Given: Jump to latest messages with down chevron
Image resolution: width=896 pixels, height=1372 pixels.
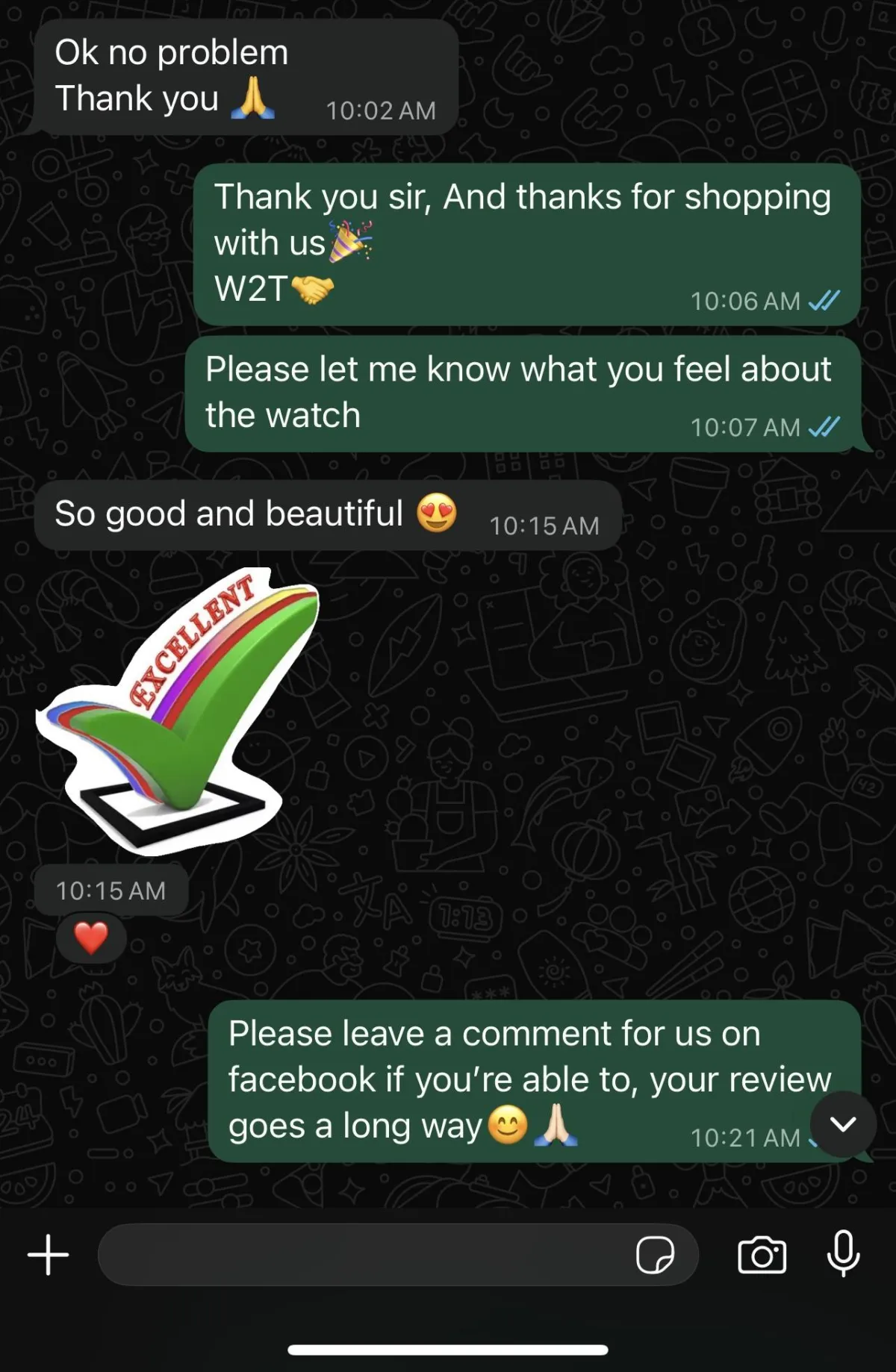Looking at the screenshot, I should click(x=843, y=1124).
